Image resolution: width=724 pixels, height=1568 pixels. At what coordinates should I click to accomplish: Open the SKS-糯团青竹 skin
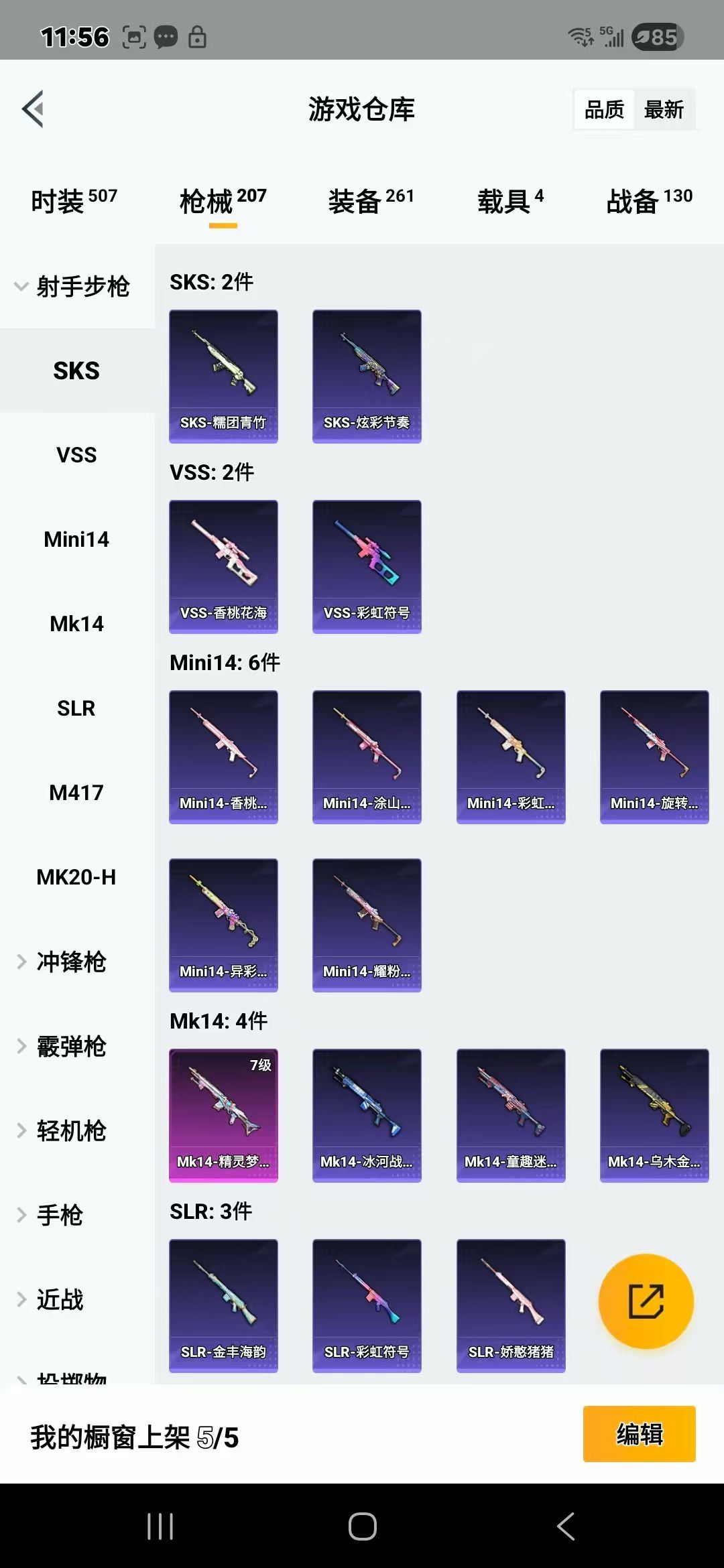coord(223,376)
